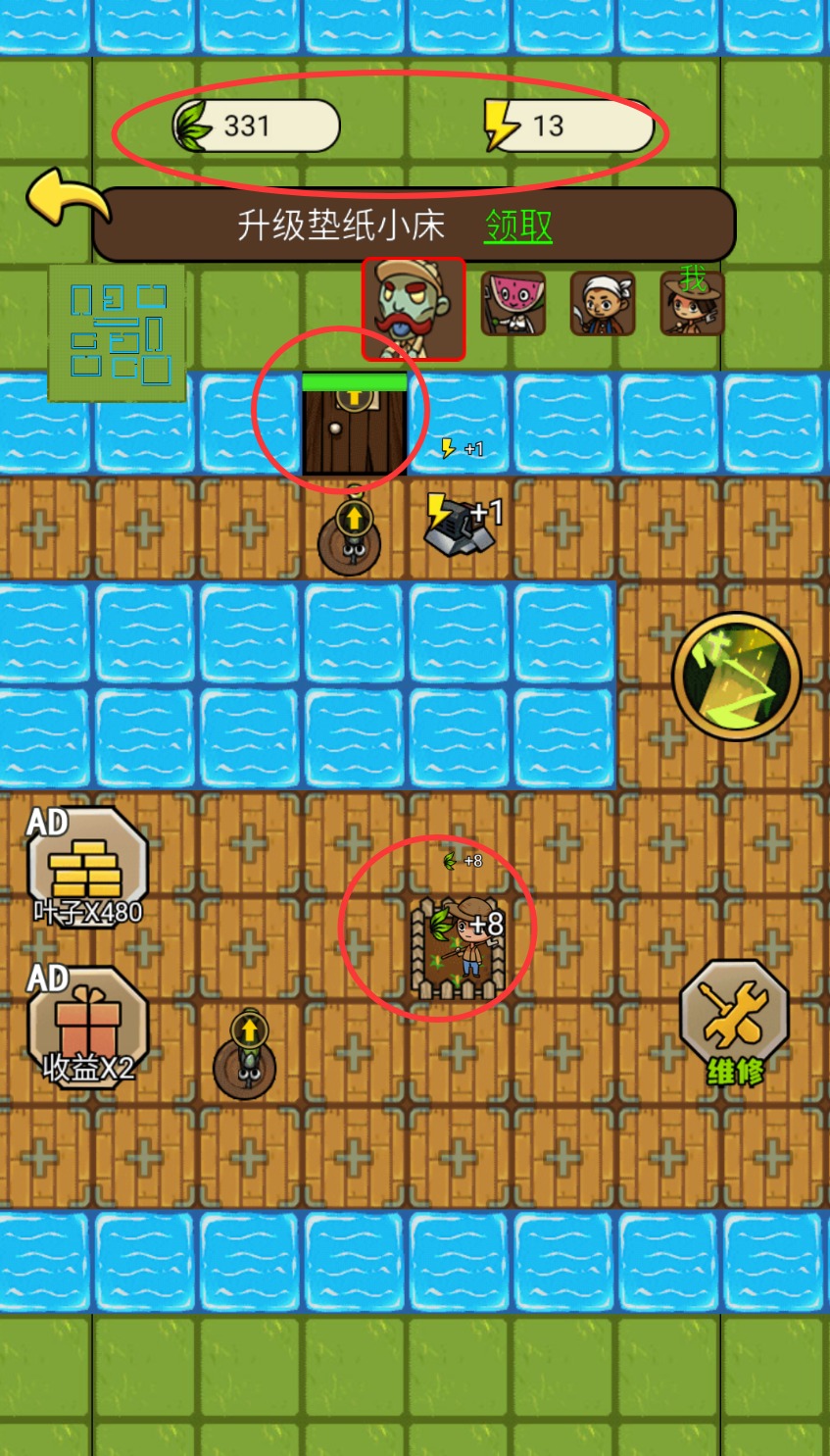Tap the bed with the +8 farmer
Image resolution: width=830 pixels, height=1456 pixels.
point(457,947)
